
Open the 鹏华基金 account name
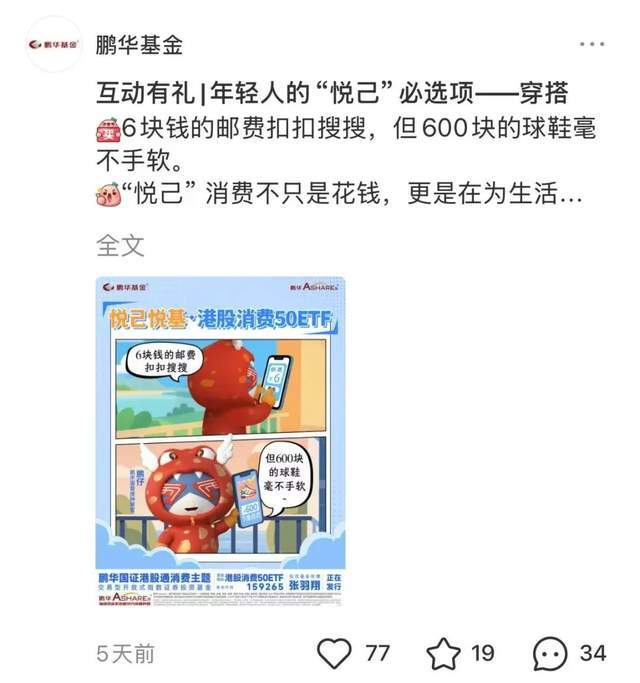pos(140,44)
